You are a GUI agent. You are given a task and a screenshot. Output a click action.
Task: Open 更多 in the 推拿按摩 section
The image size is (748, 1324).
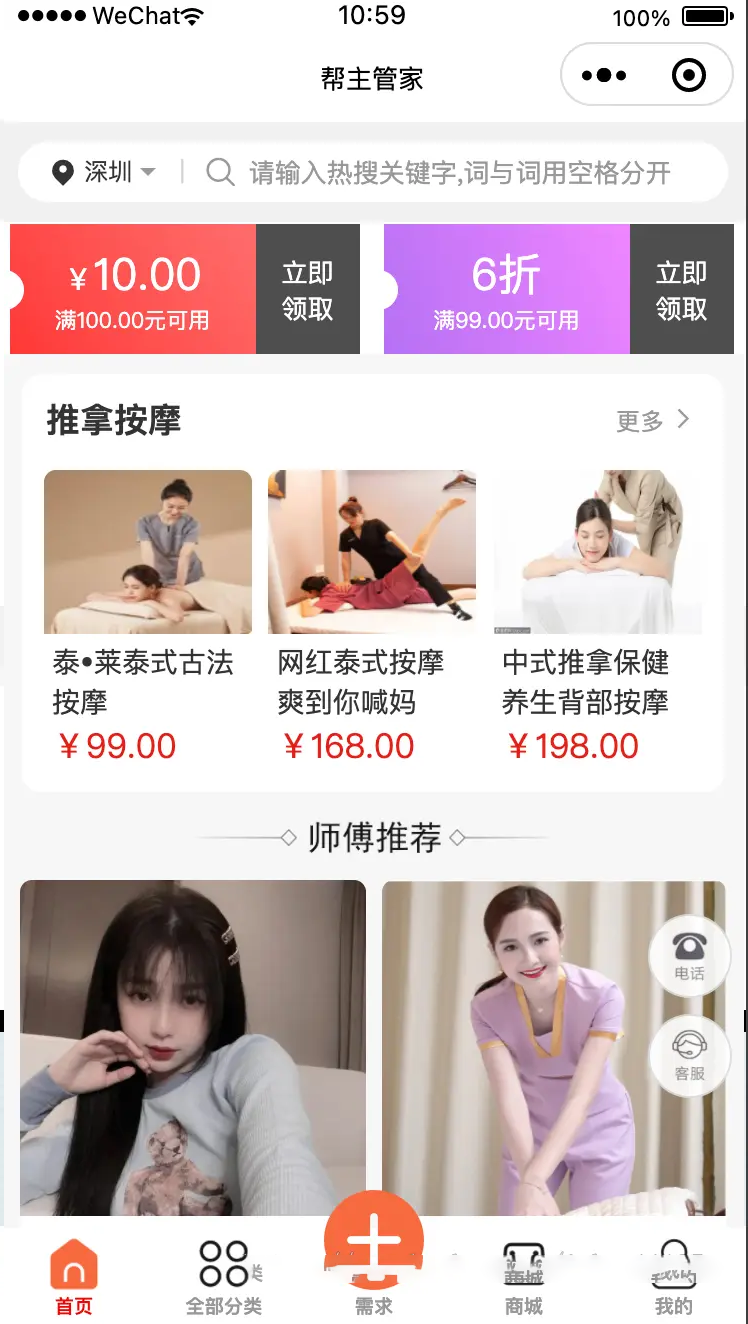coord(652,420)
